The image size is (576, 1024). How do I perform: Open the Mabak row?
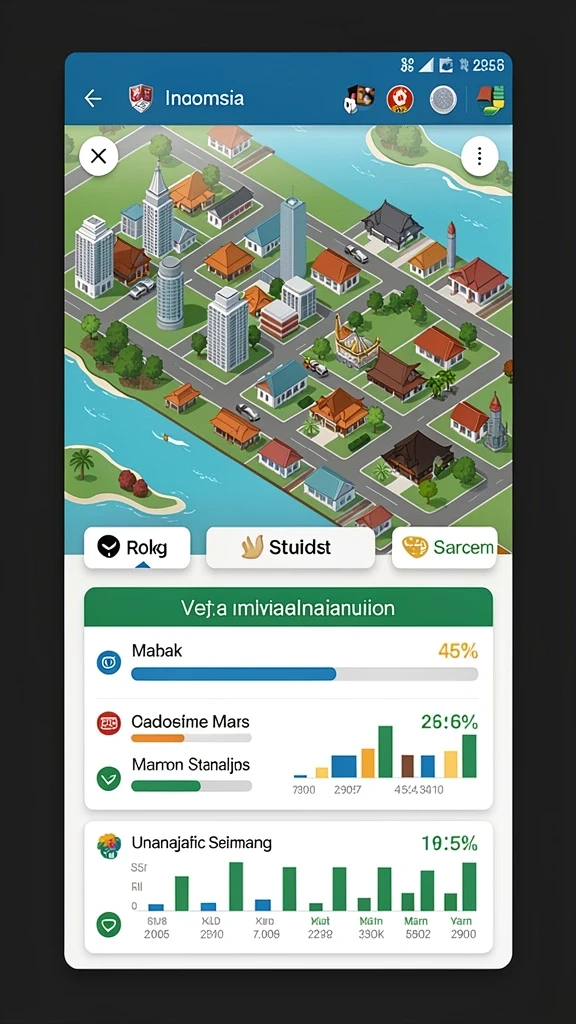tap(288, 663)
